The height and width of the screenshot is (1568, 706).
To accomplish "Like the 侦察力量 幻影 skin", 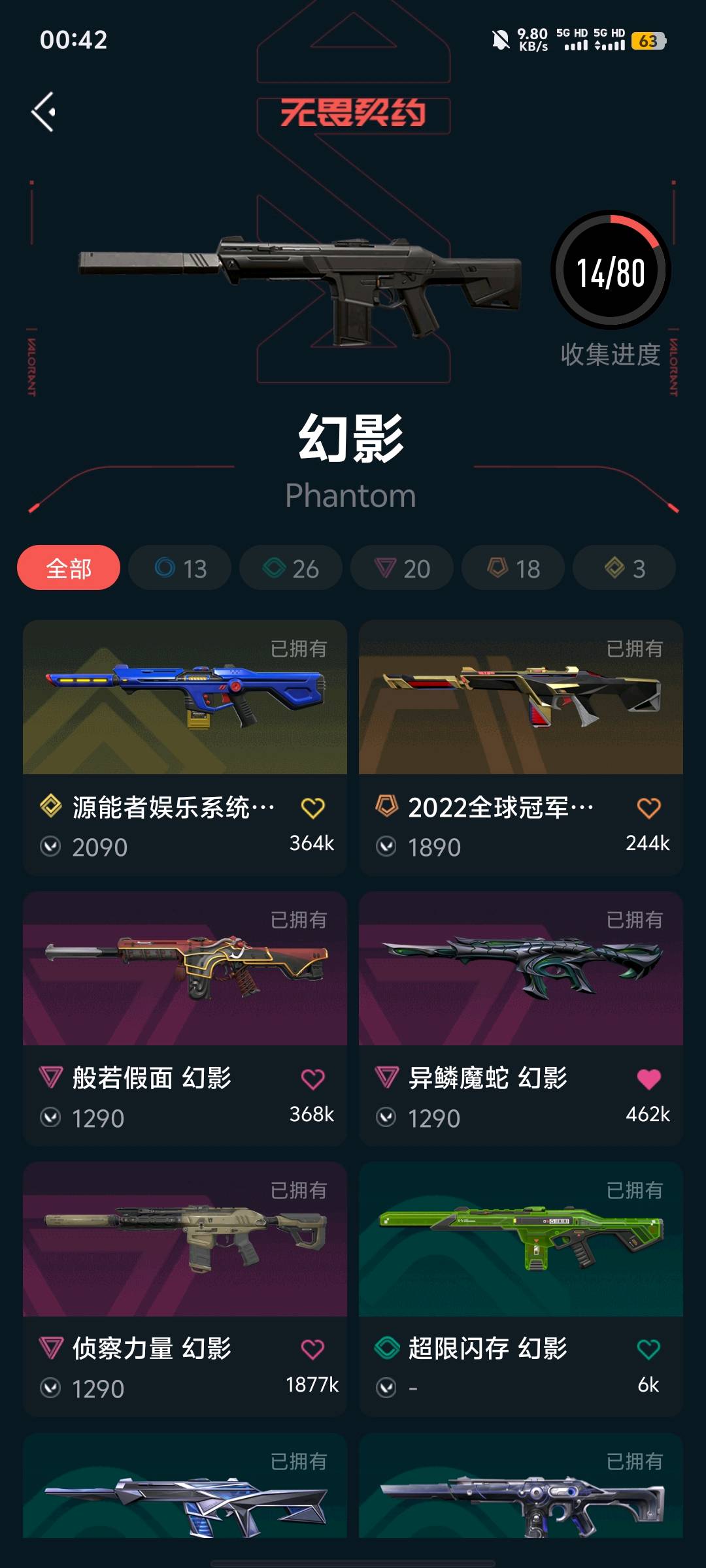I will (x=312, y=1349).
